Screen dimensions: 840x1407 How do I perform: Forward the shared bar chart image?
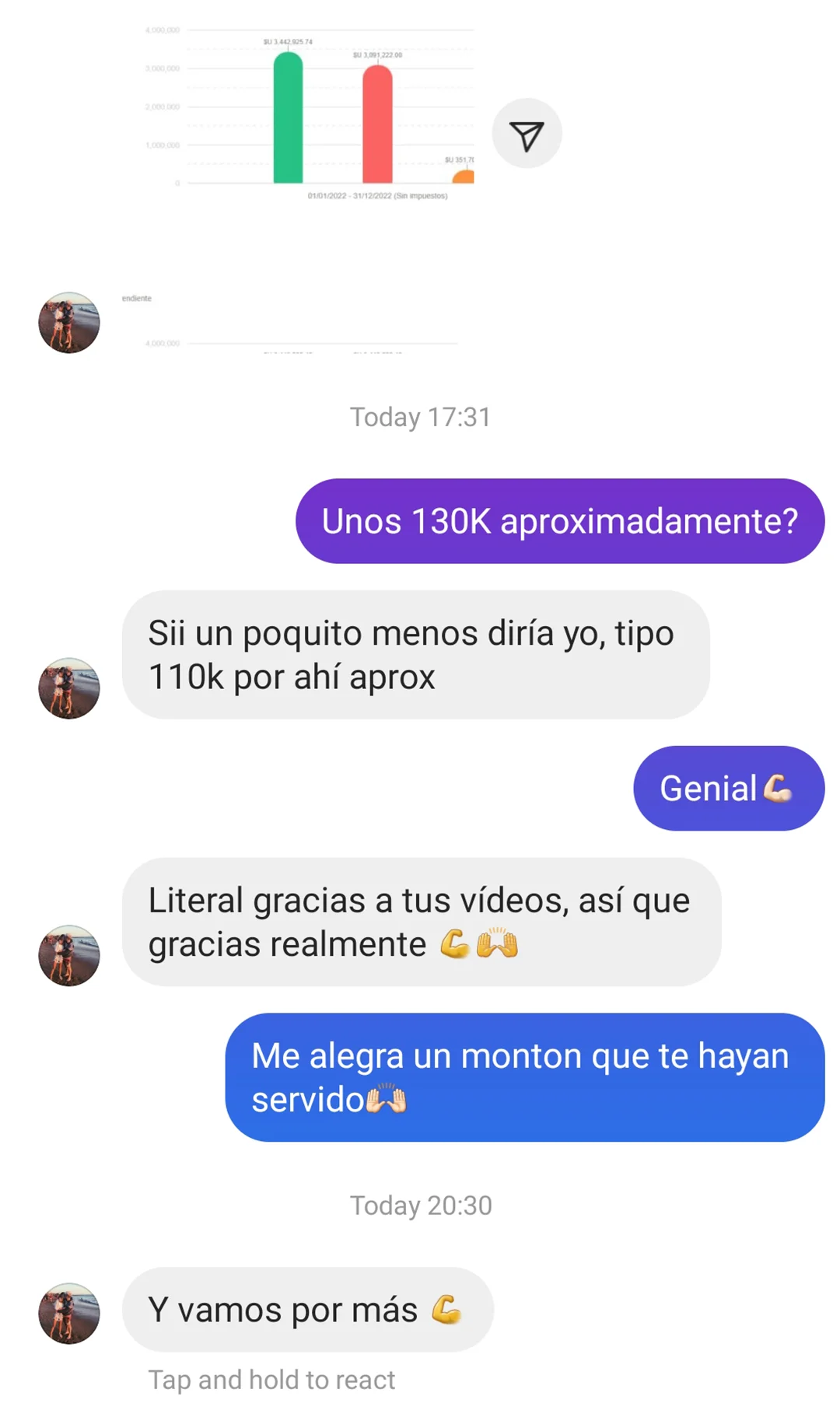point(527,134)
